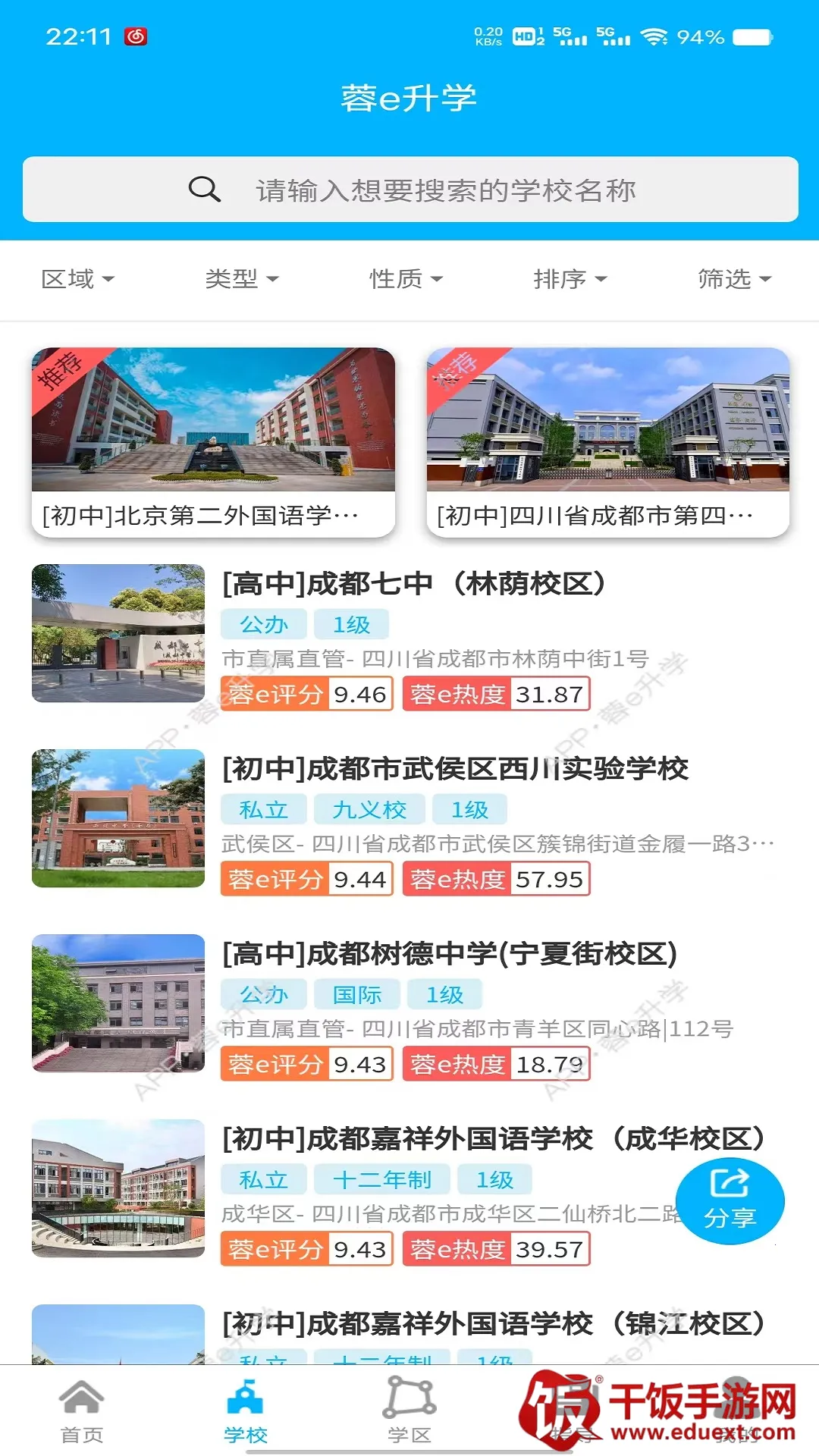The height and width of the screenshot is (1456, 819).
Task: Open the 排序 sorting dropdown
Action: pos(570,279)
